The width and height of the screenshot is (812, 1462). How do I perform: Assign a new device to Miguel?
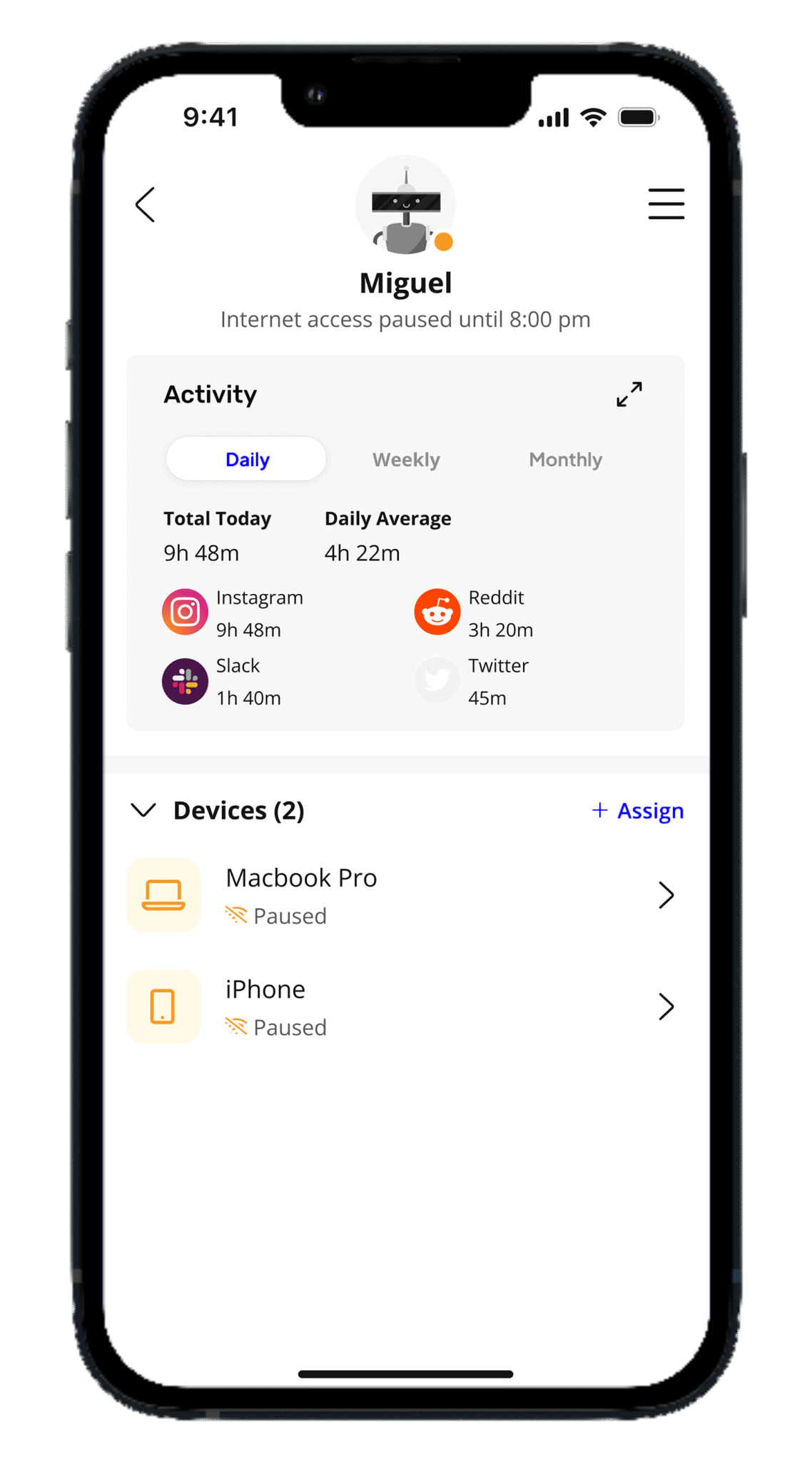[x=637, y=810]
